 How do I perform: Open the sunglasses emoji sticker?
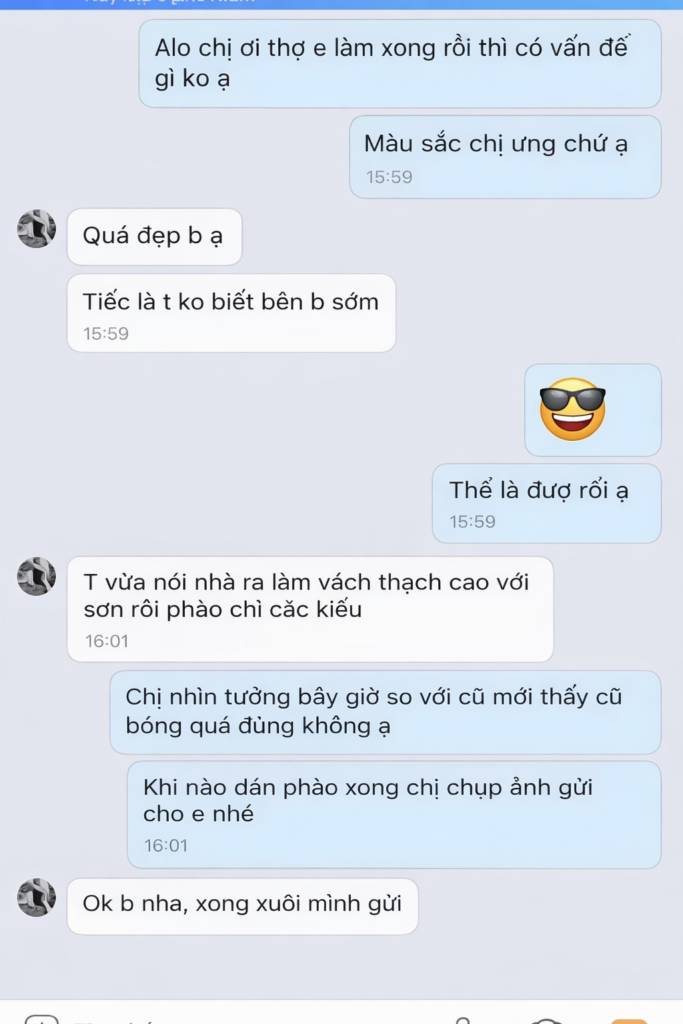(573, 409)
